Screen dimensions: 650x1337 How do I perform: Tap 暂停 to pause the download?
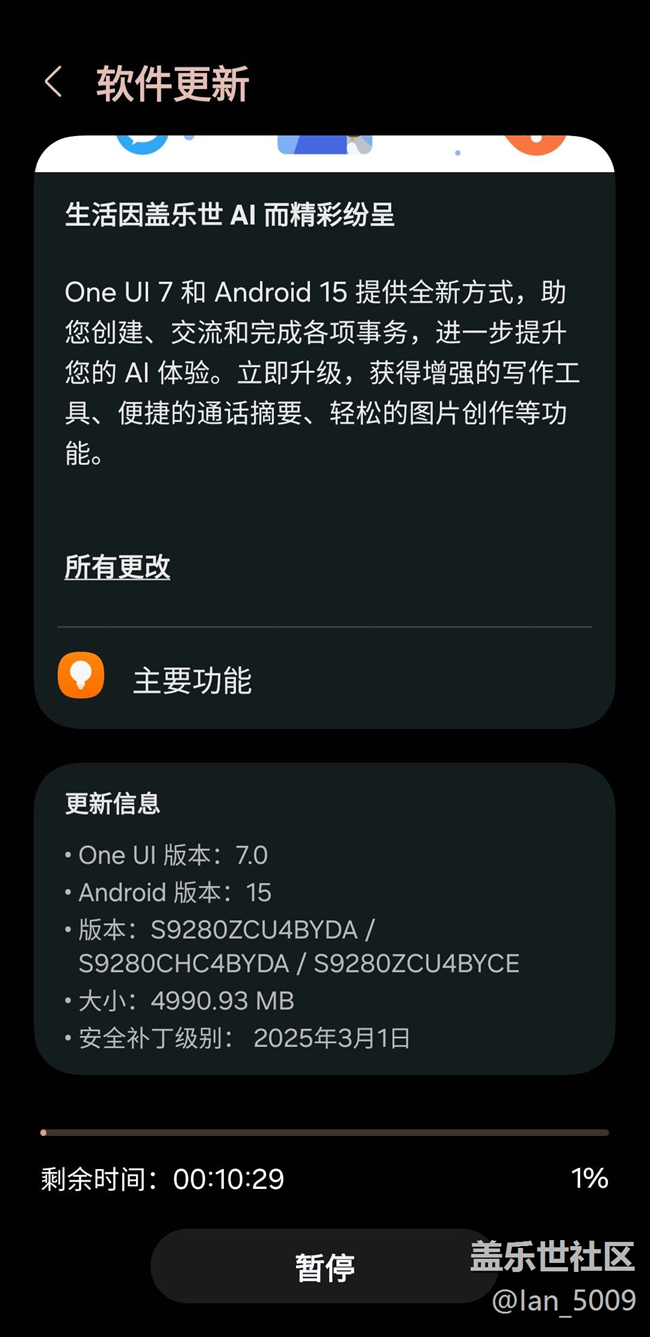pos(324,1267)
